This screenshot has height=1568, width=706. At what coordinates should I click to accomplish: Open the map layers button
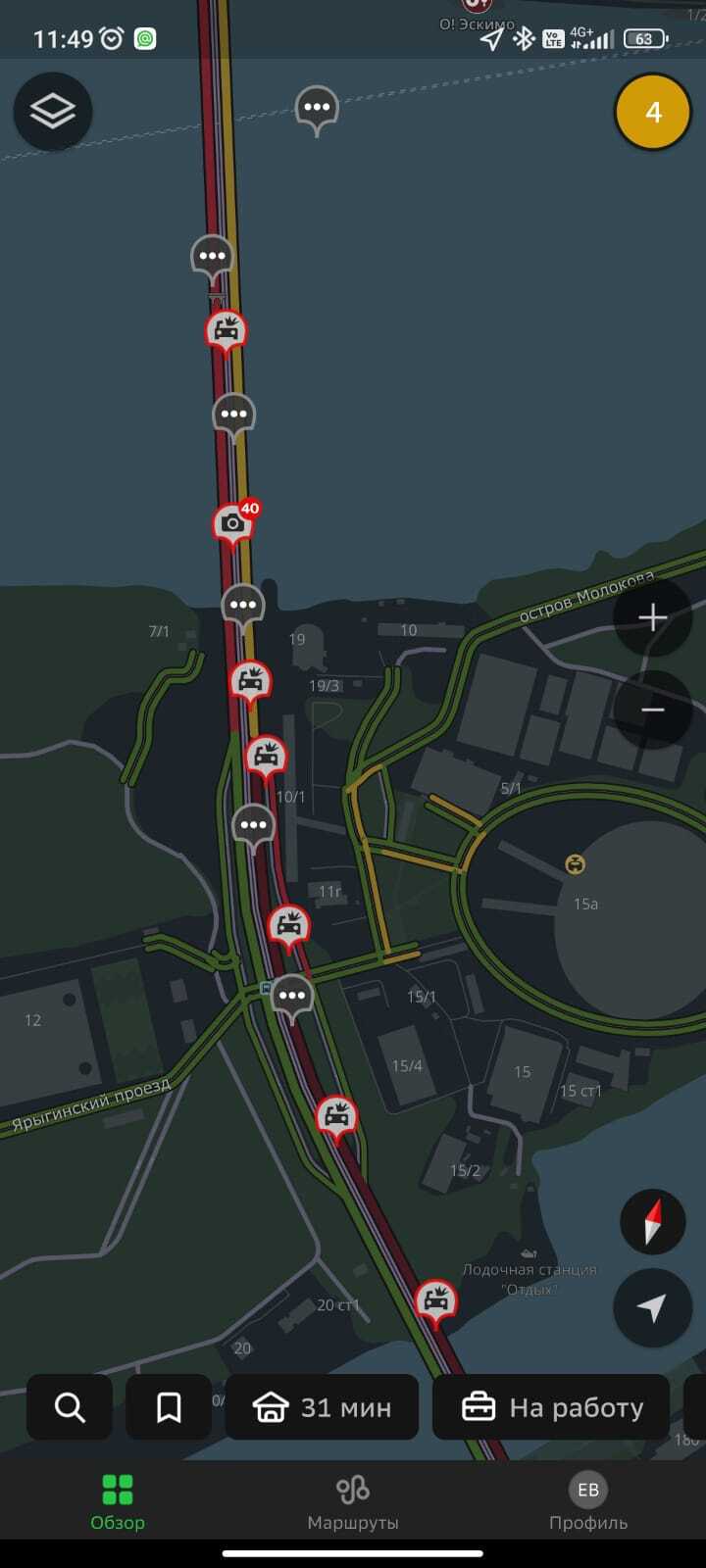point(53,112)
